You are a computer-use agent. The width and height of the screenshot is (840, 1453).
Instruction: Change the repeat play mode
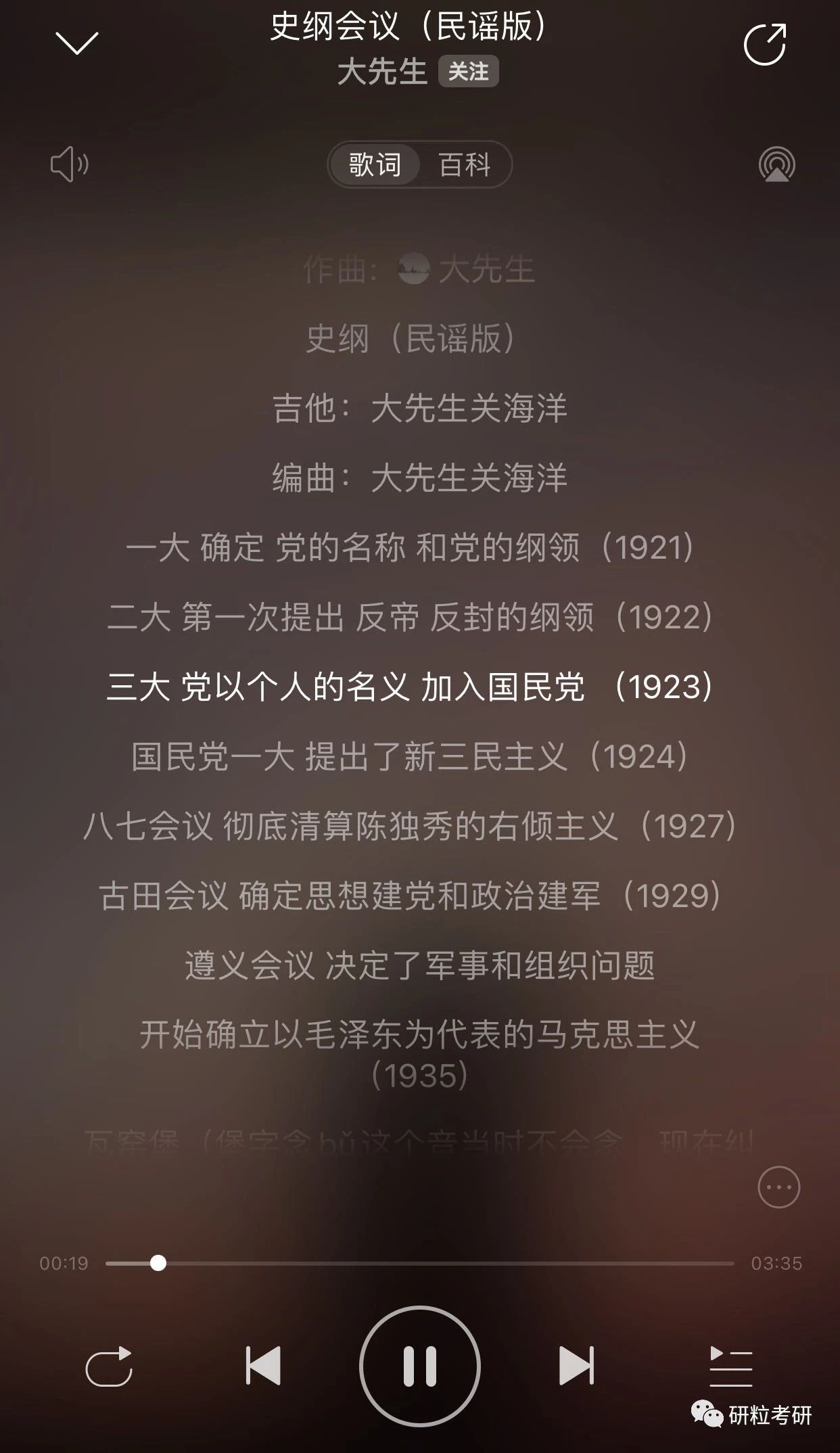(109, 1365)
